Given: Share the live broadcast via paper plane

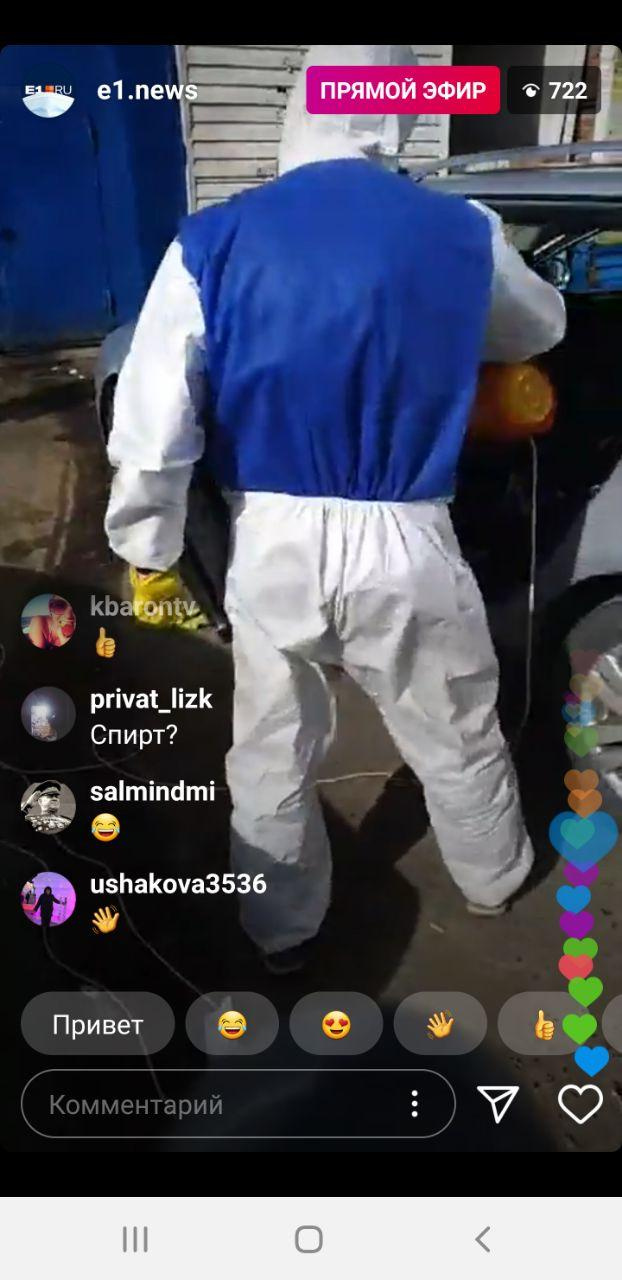Looking at the screenshot, I should coord(498,1104).
